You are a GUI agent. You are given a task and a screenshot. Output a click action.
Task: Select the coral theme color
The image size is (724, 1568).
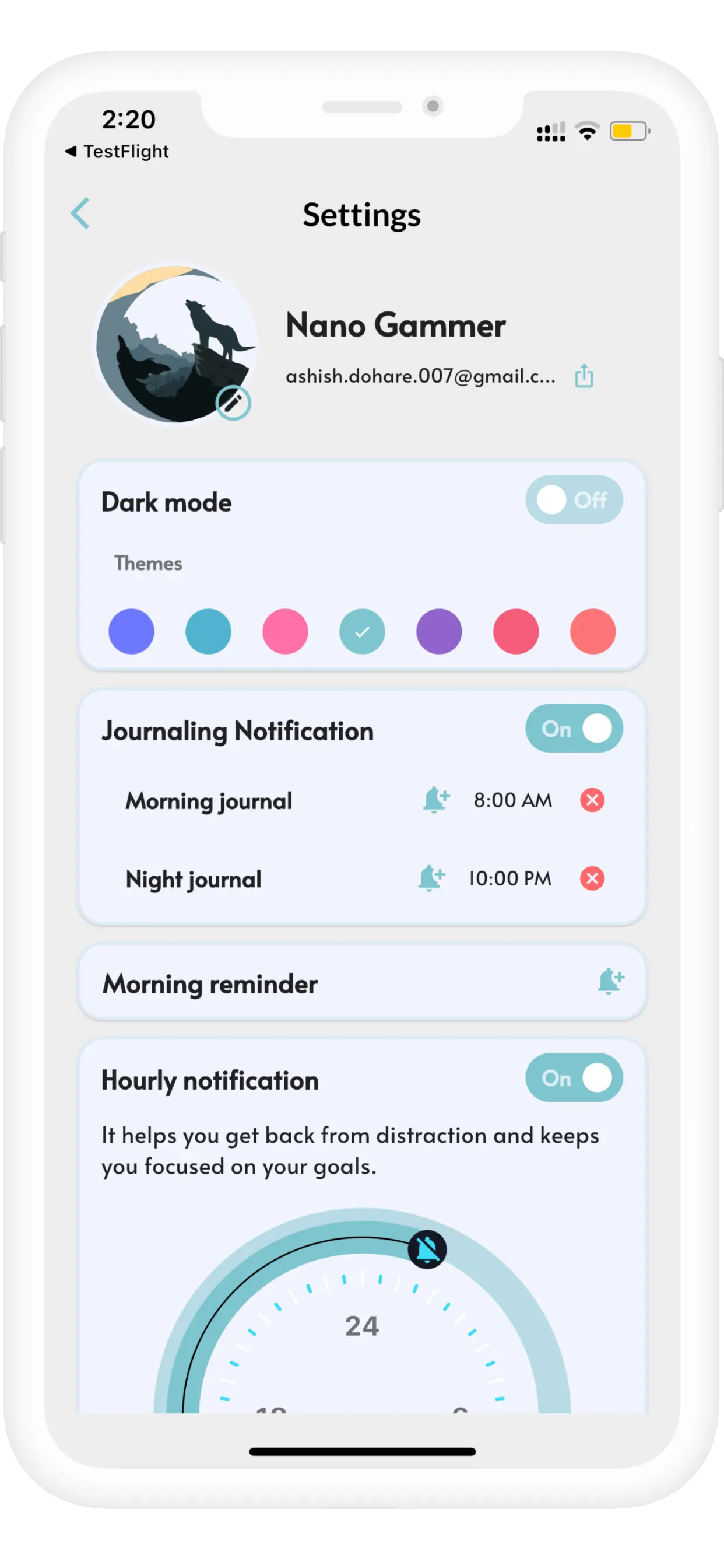(x=593, y=631)
